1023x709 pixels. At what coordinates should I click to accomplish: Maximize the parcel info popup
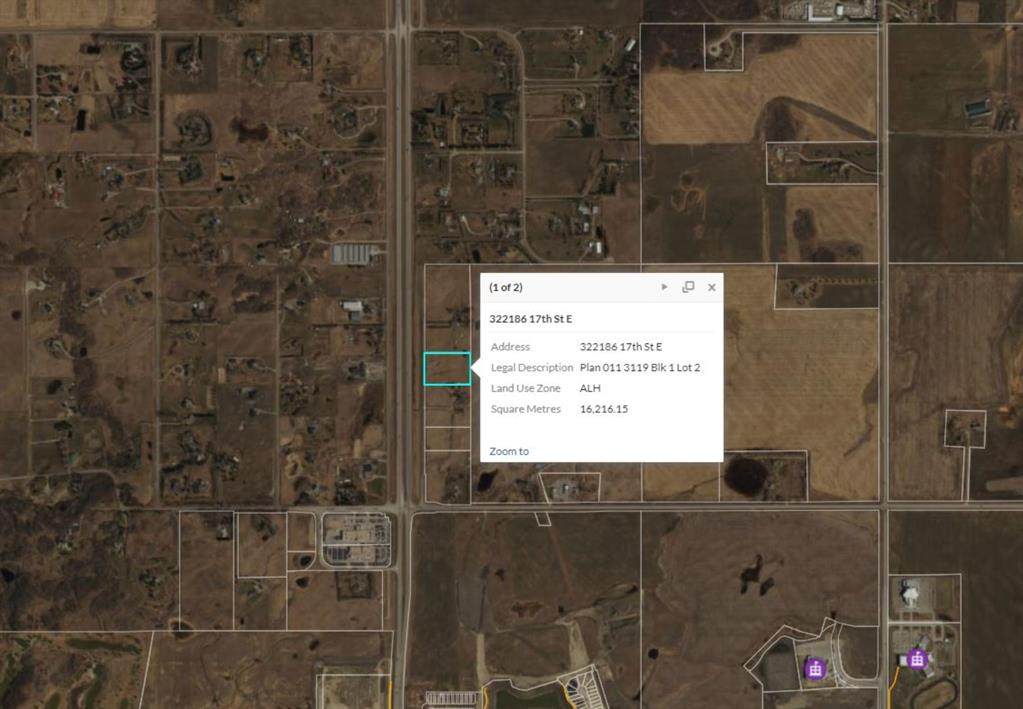click(x=688, y=287)
